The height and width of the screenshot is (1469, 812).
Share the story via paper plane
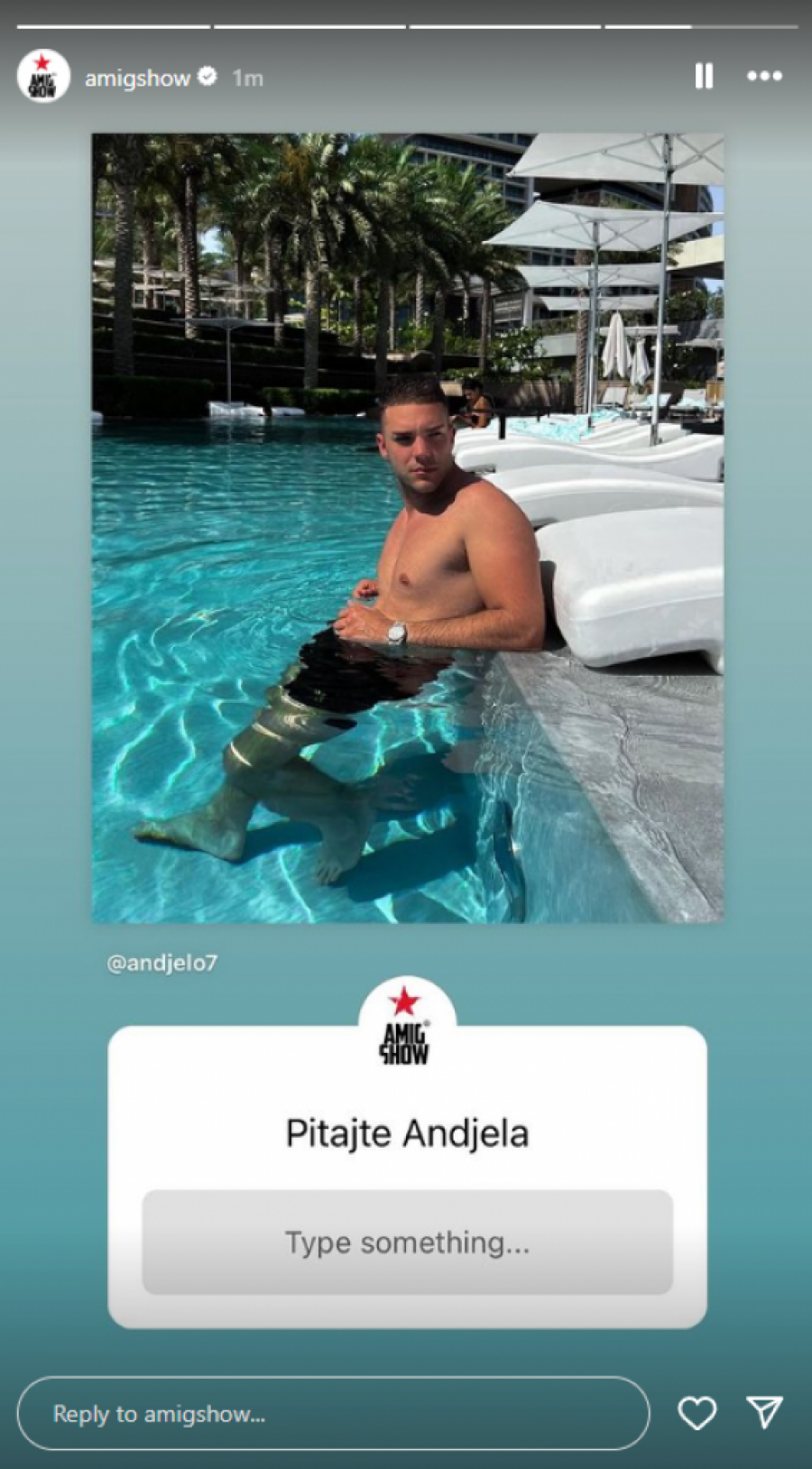764,1412
